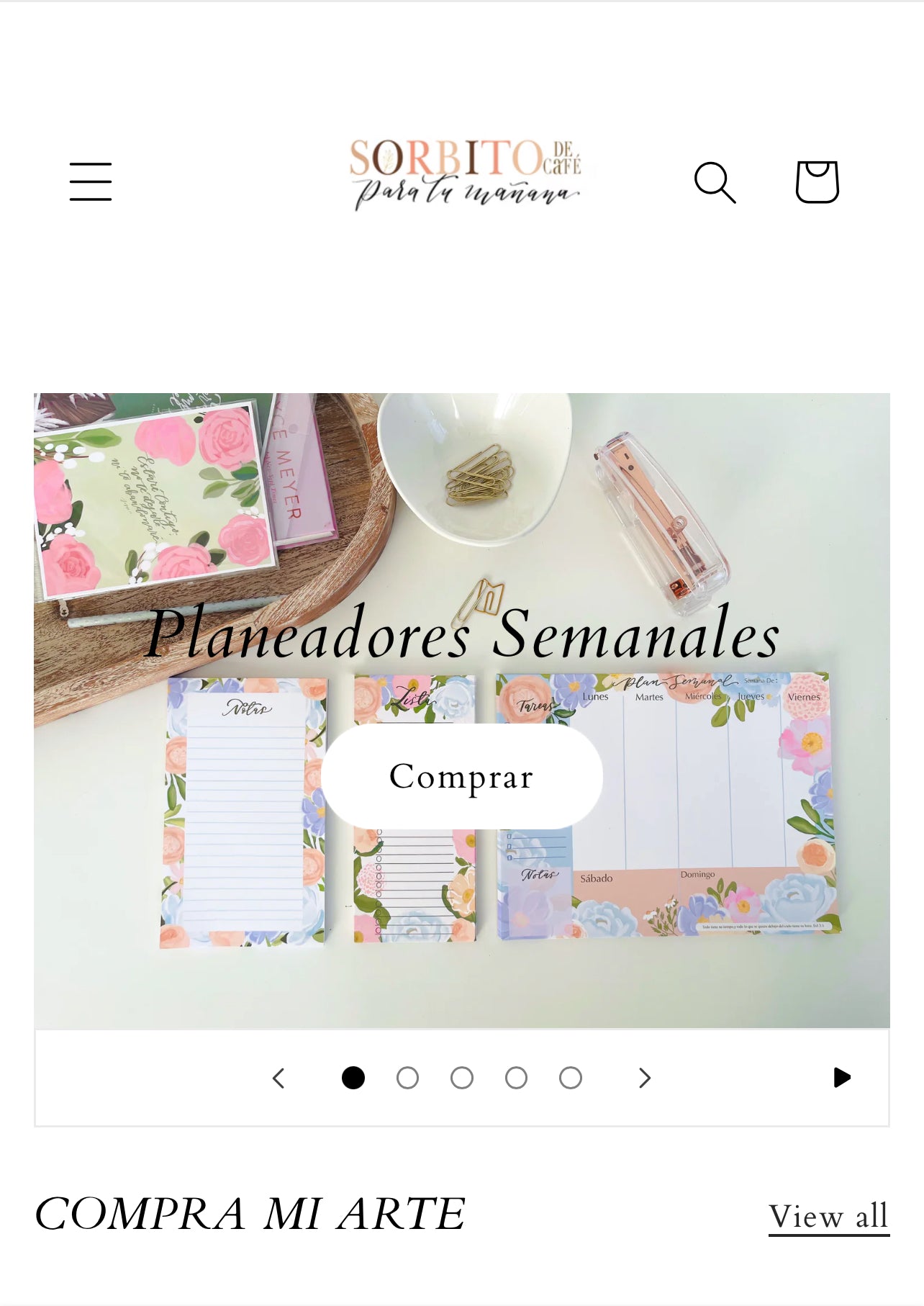Open the shopping cart bag

tap(817, 181)
